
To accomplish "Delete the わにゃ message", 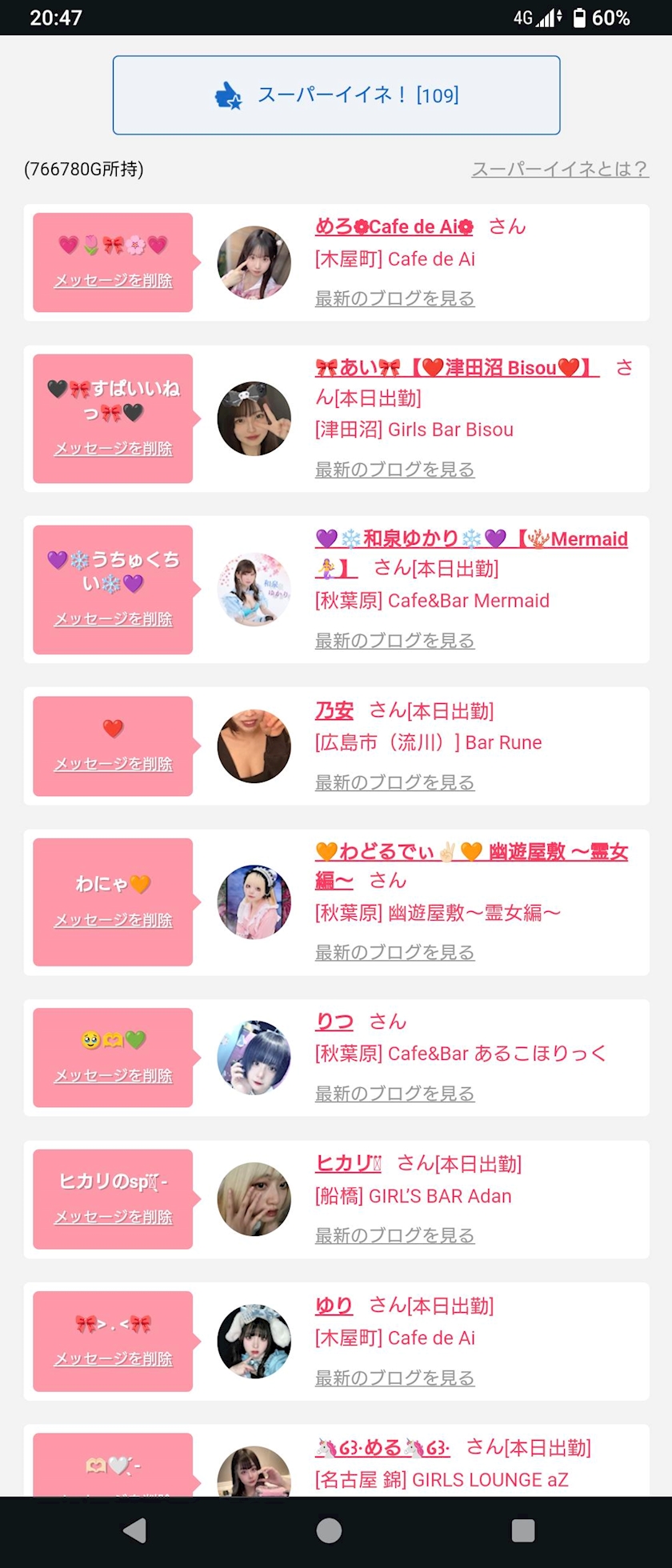I will tap(113, 921).
